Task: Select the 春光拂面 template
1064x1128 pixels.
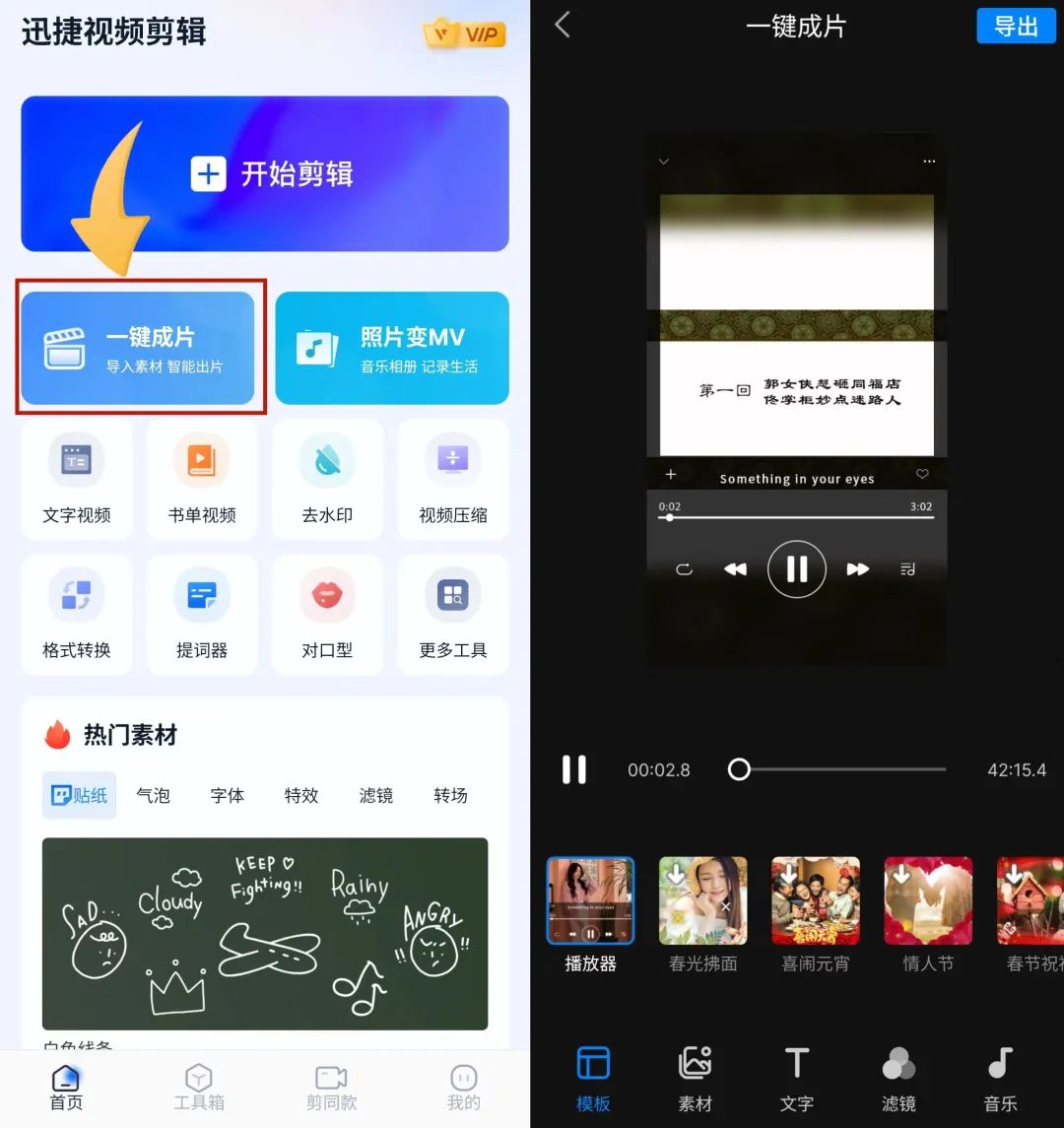Action: point(702,913)
